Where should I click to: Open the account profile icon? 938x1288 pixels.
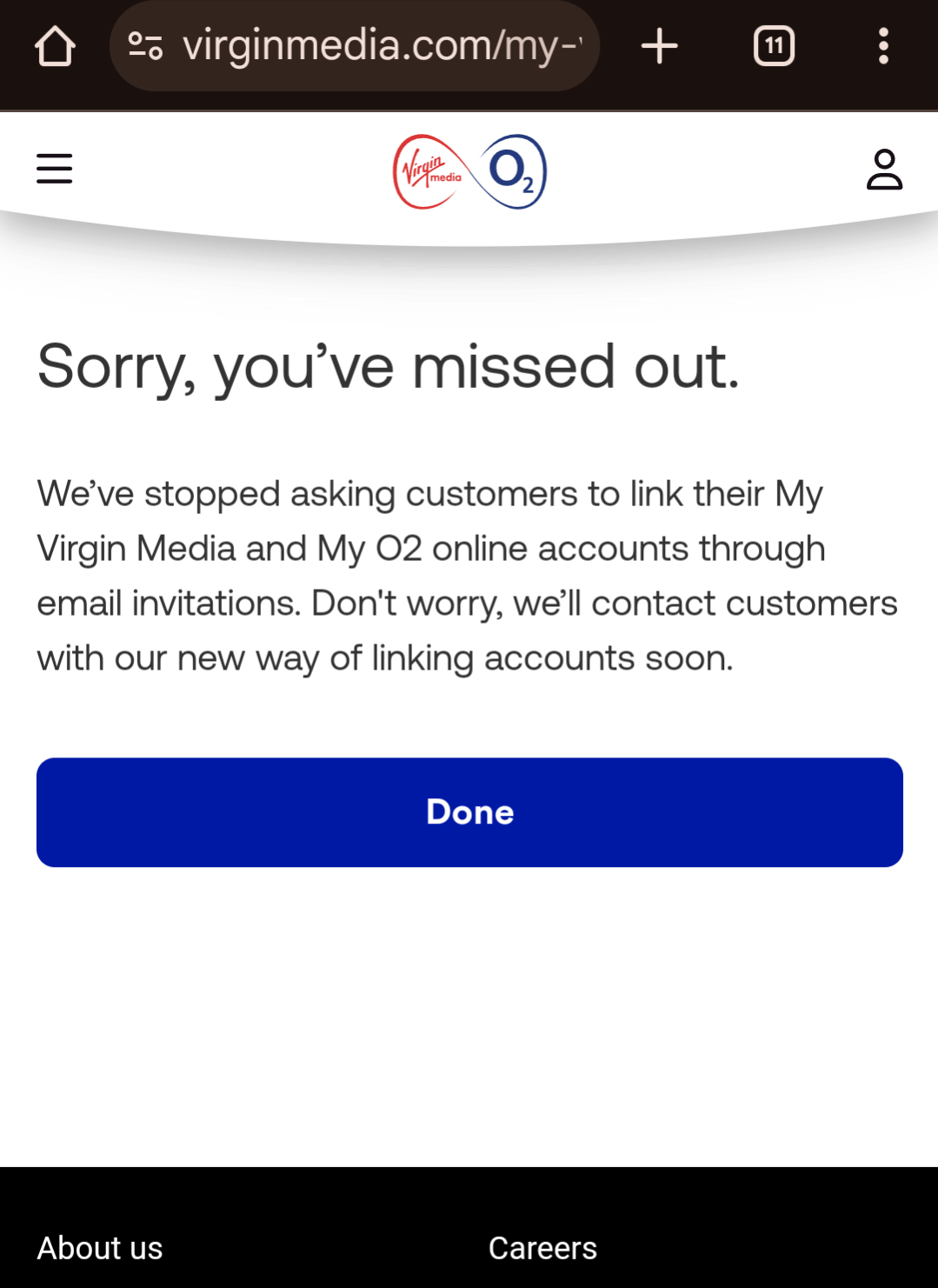(884, 169)
